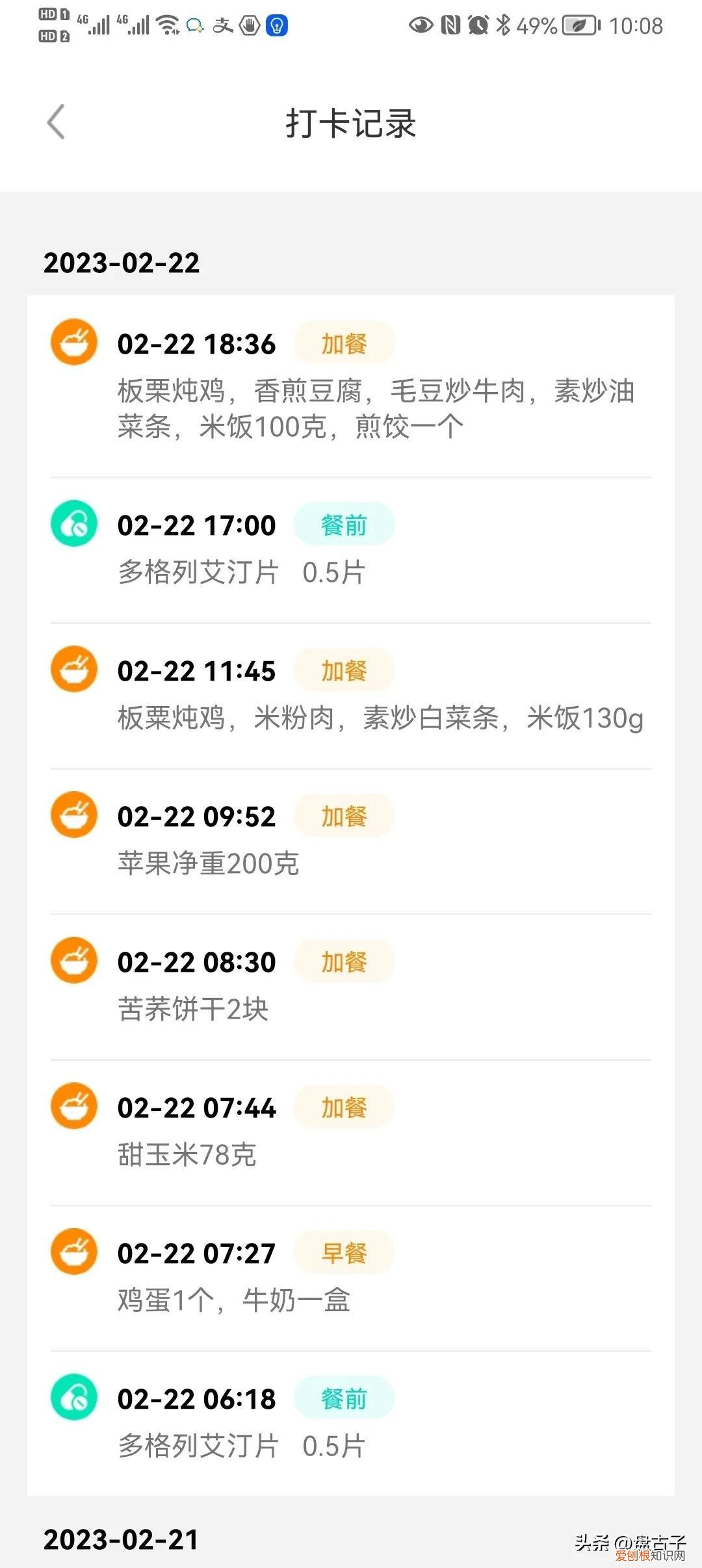Toggle the 加餐 tag on the 18:36 entry

344,343
